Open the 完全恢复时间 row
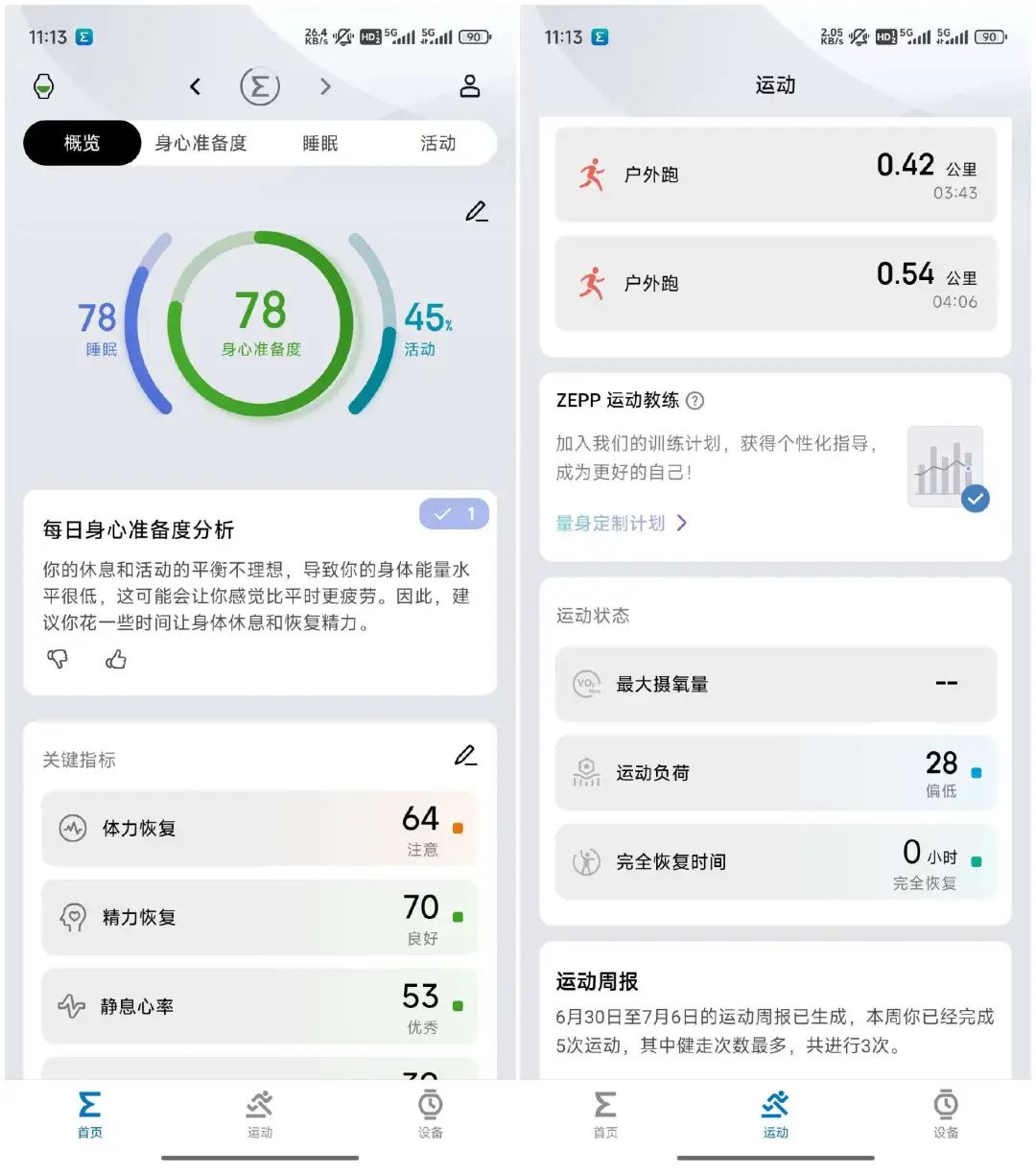 coord(775,862)
